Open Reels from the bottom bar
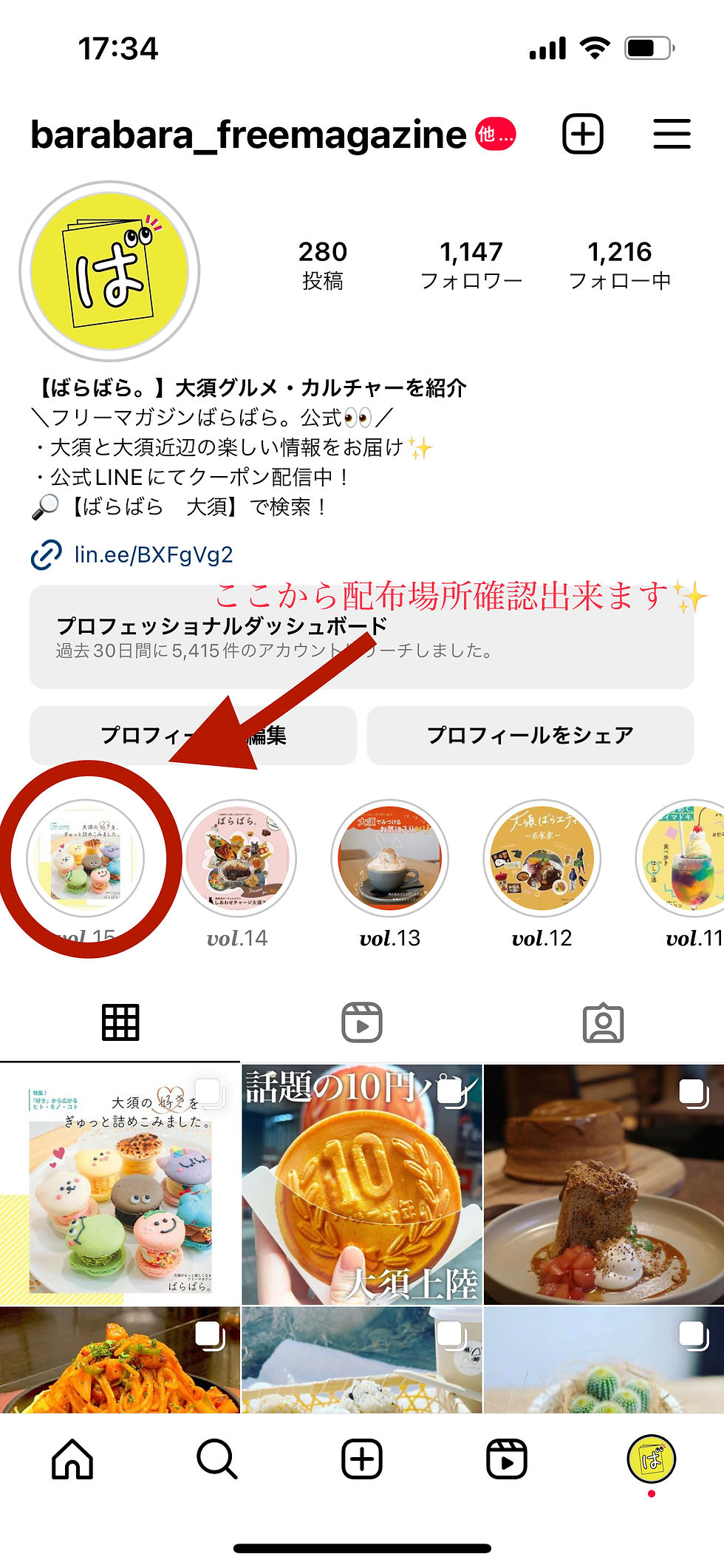The image size is (724, 1568). pos(507,1459)
